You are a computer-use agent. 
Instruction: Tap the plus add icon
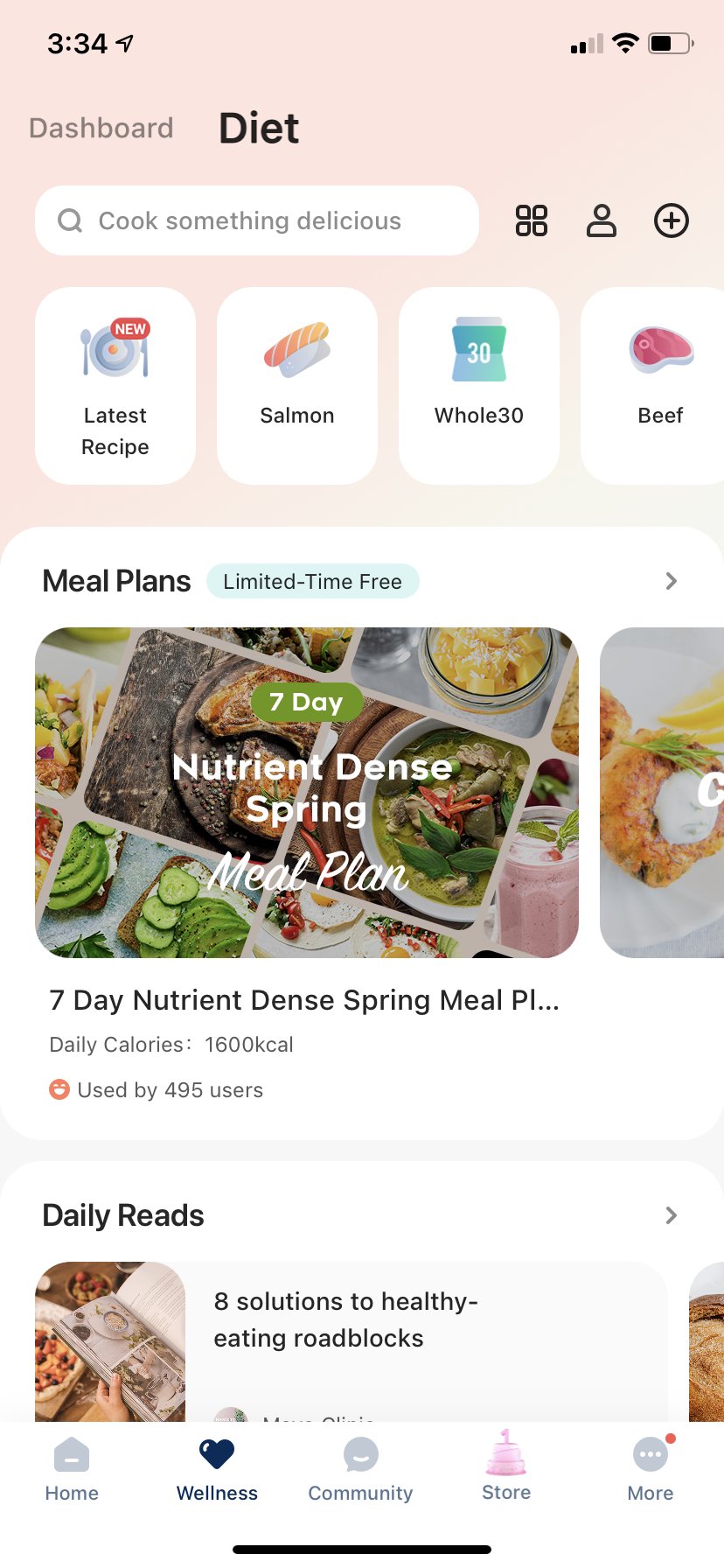click(672, 220)
